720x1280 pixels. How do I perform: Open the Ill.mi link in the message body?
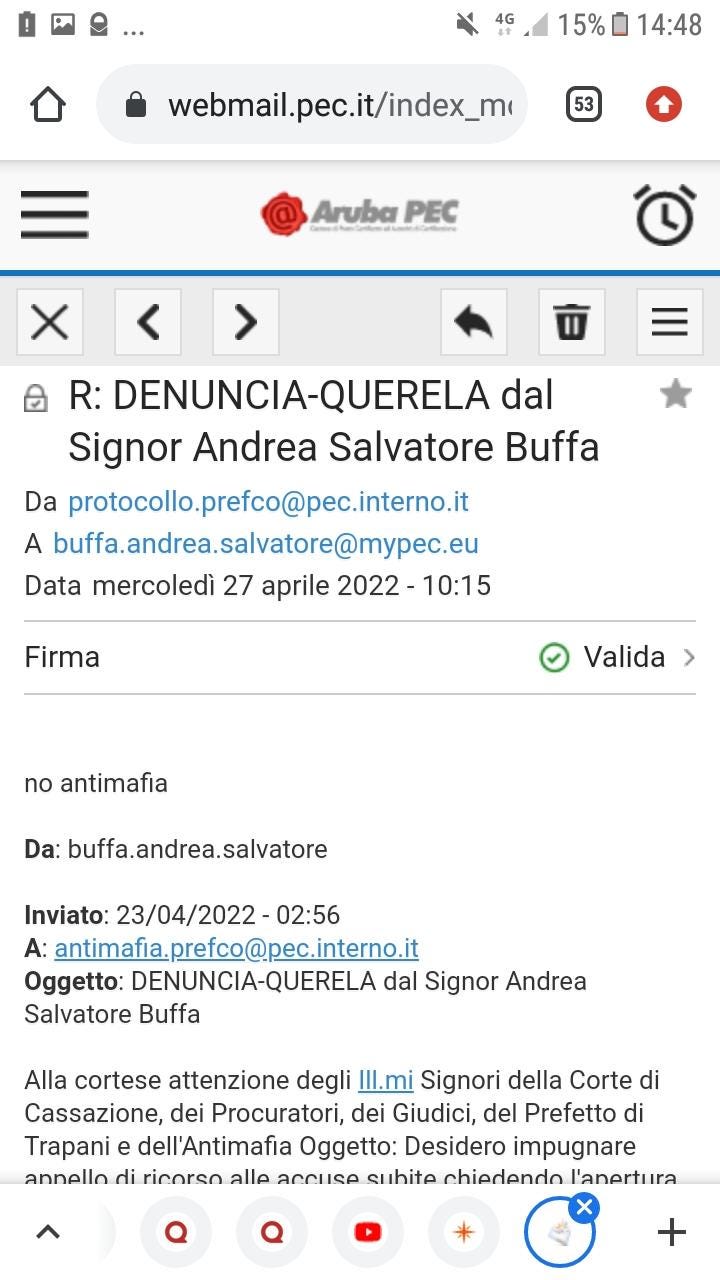[386, 1080]
